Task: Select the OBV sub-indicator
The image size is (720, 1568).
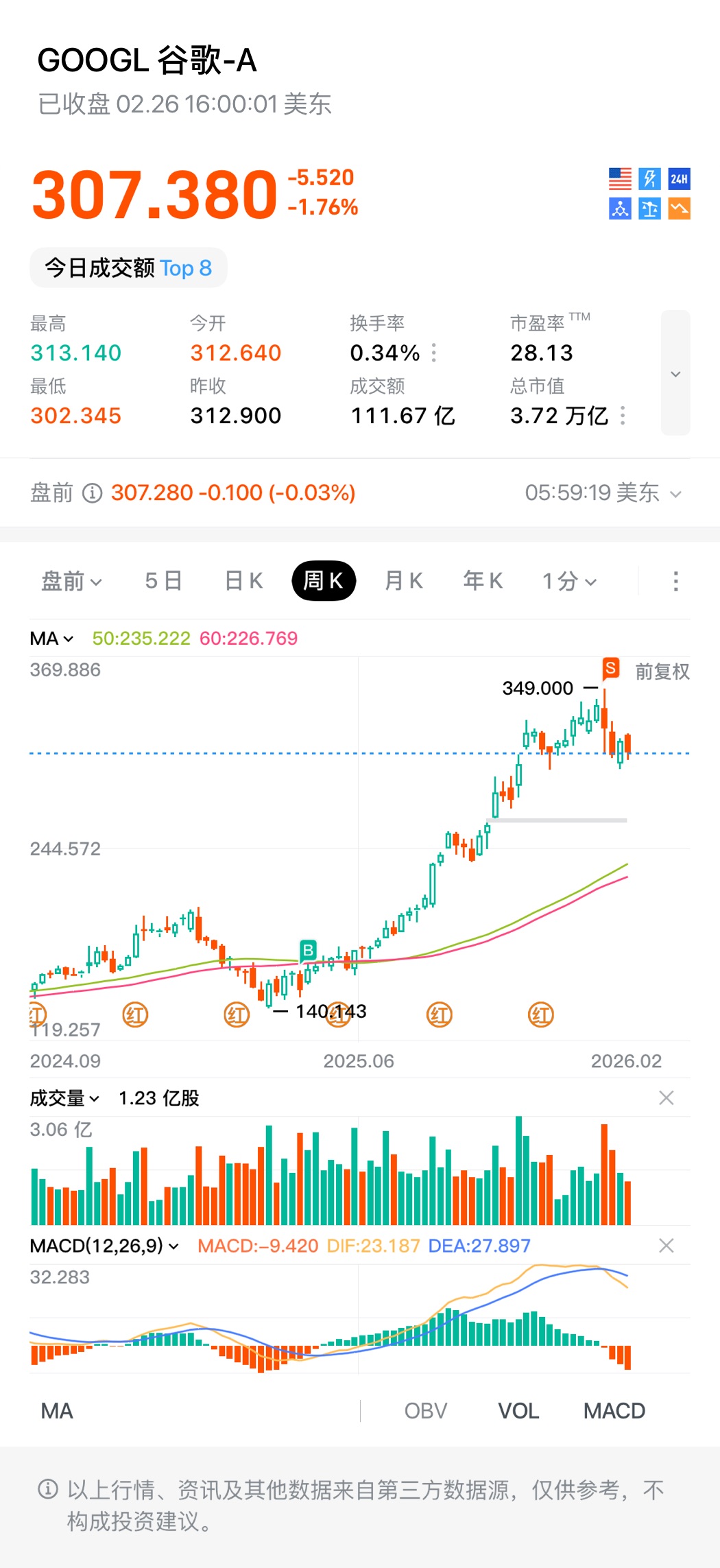Action: 426,1411
